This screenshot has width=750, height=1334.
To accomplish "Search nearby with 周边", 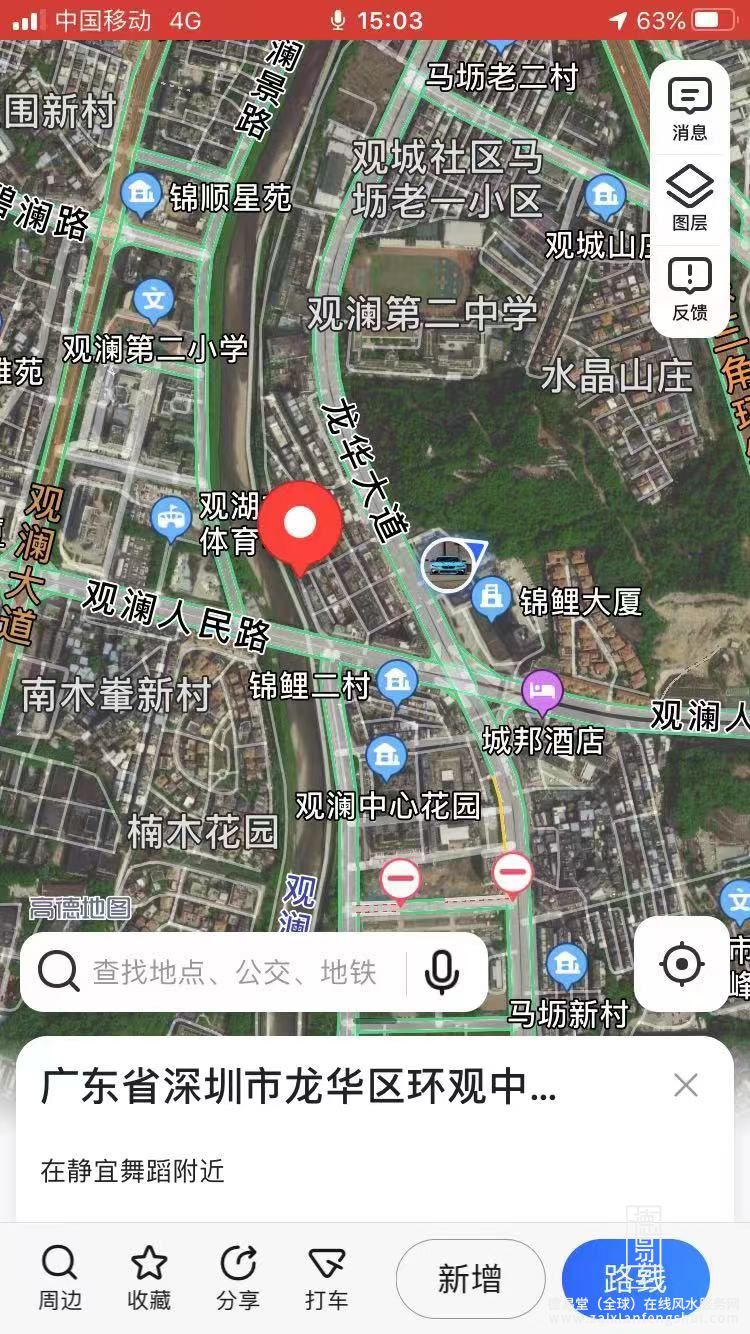I will [60, 1278].
